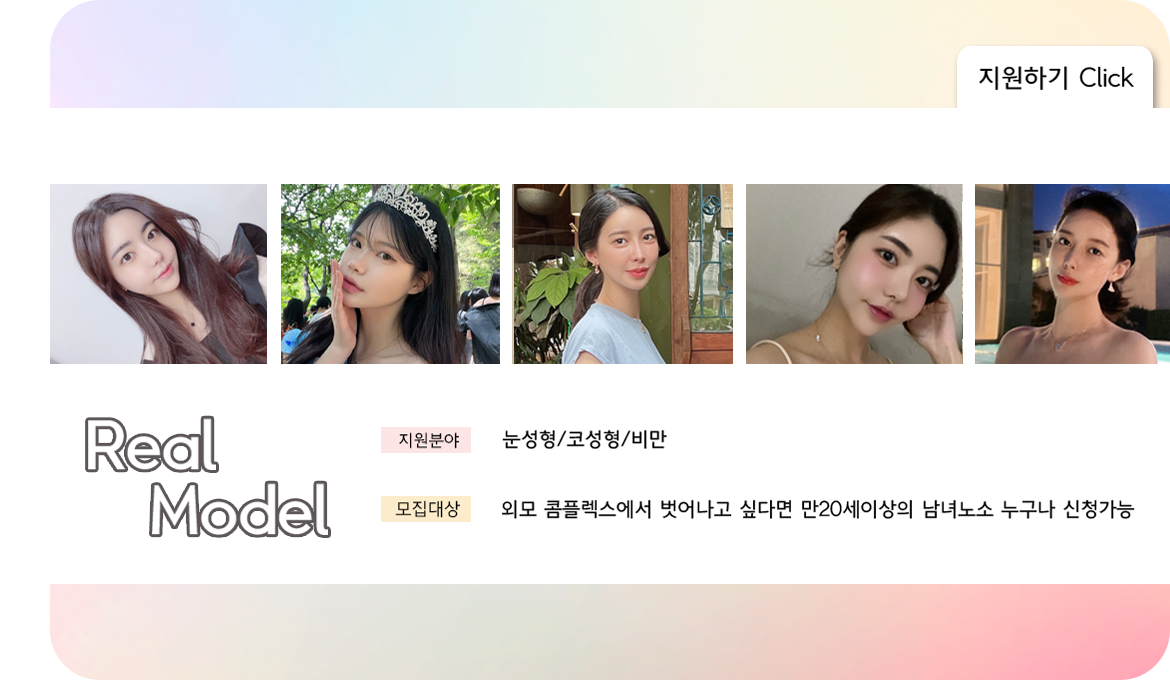The width and height of the screenshot is (1170, 680).
Task: Tap the 지원하기 Click button
Action: 1055,78
